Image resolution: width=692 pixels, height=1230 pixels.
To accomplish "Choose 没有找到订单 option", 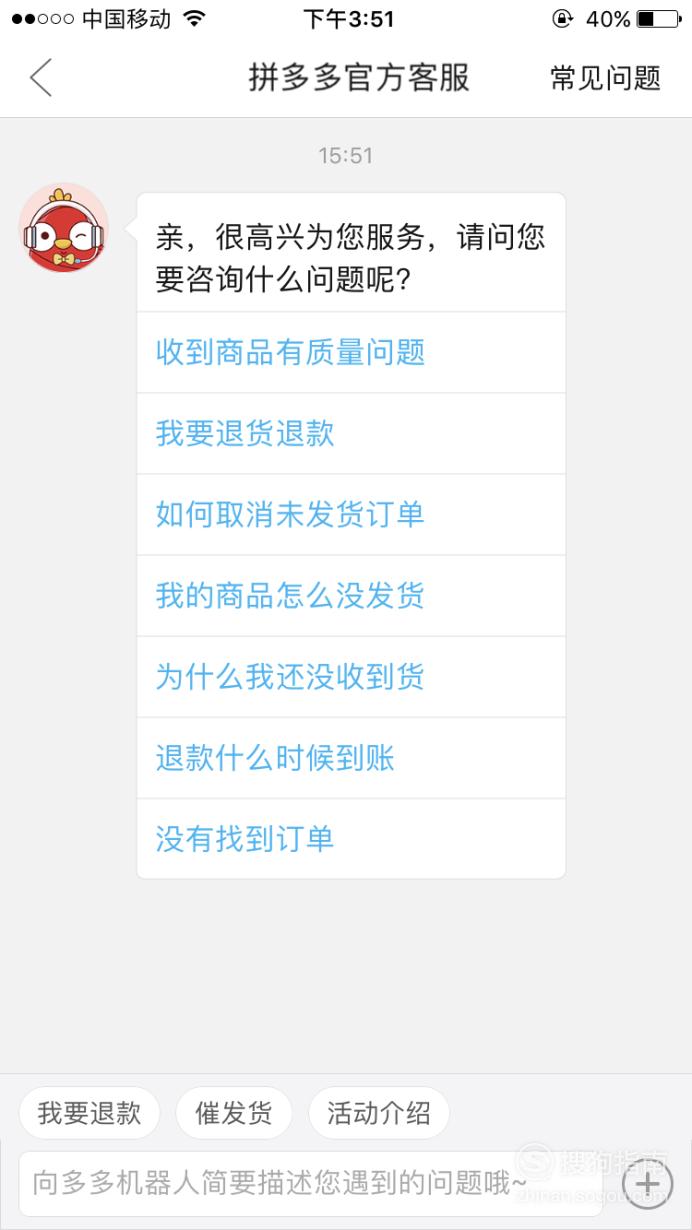I will [351, 838].
